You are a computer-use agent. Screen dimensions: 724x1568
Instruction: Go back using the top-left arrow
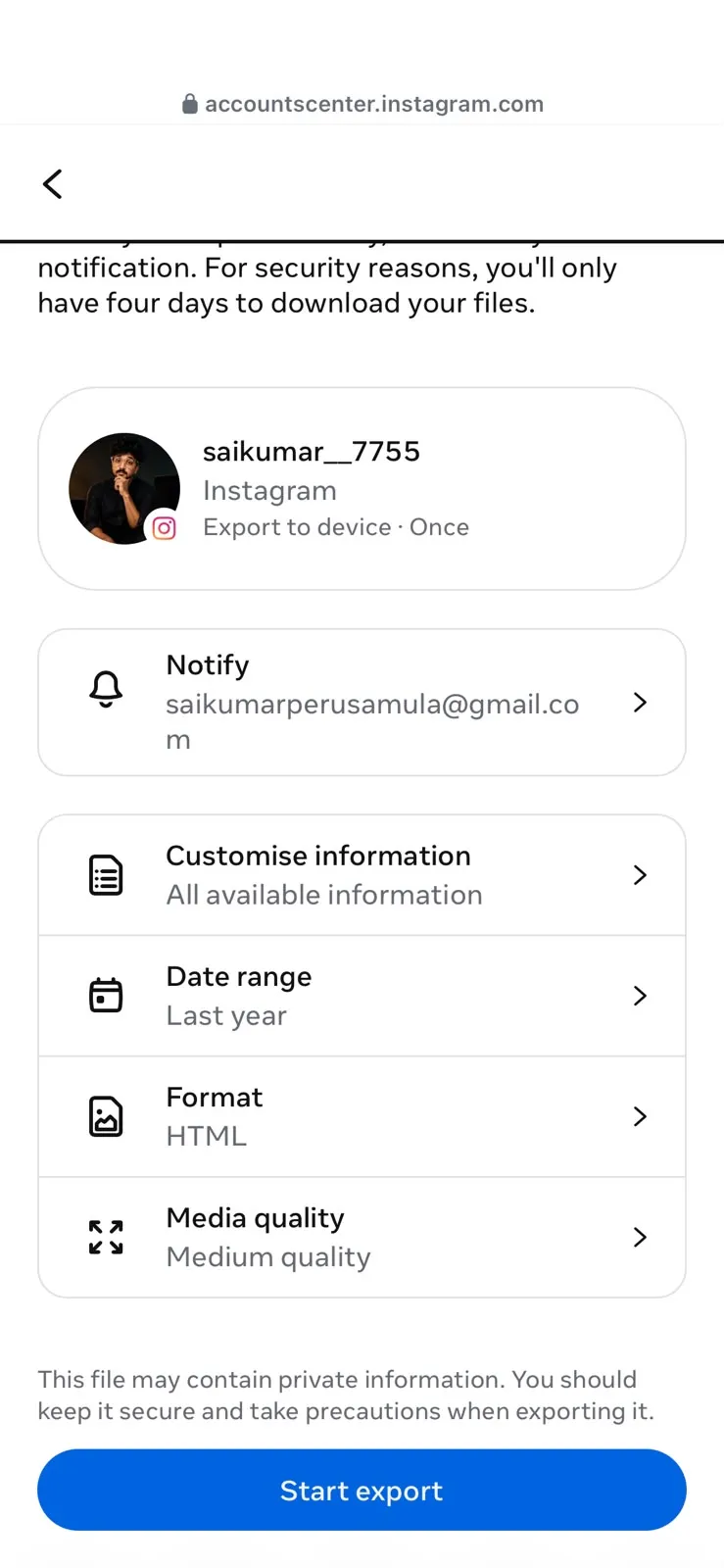pos(53,183)
